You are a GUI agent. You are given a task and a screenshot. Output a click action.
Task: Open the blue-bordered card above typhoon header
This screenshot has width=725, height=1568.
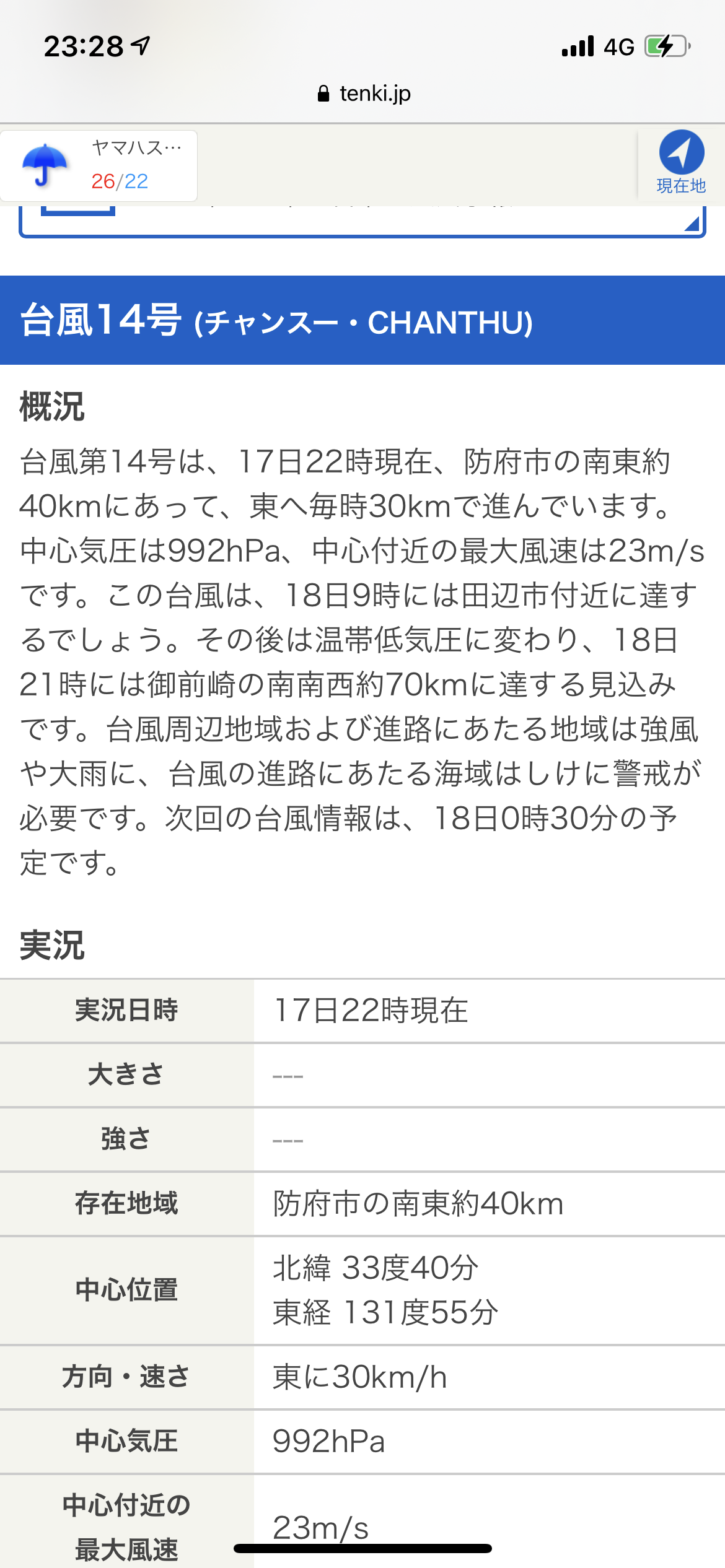[x=362, y=222]
